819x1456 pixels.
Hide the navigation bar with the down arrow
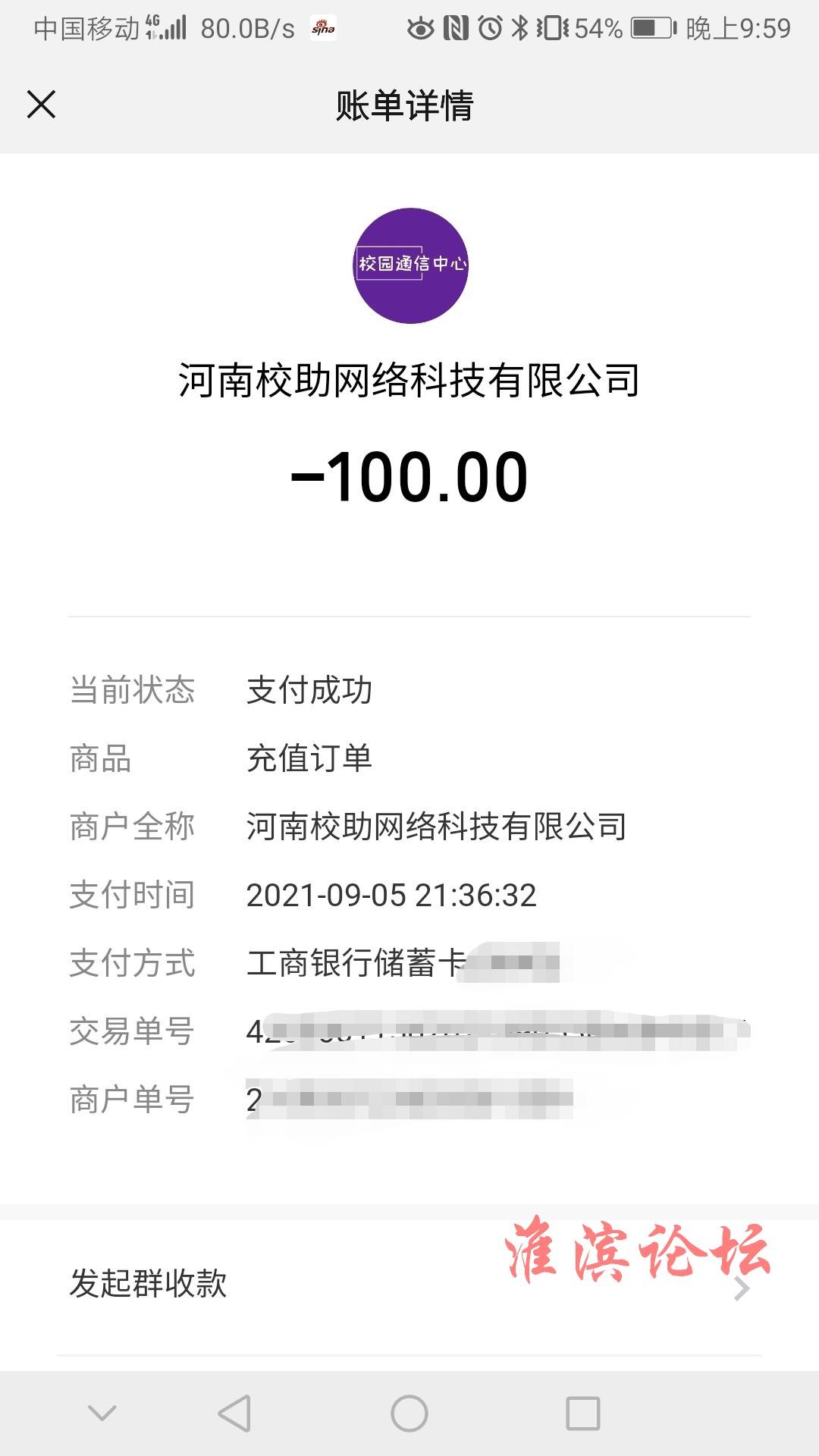click(102, 1414)
